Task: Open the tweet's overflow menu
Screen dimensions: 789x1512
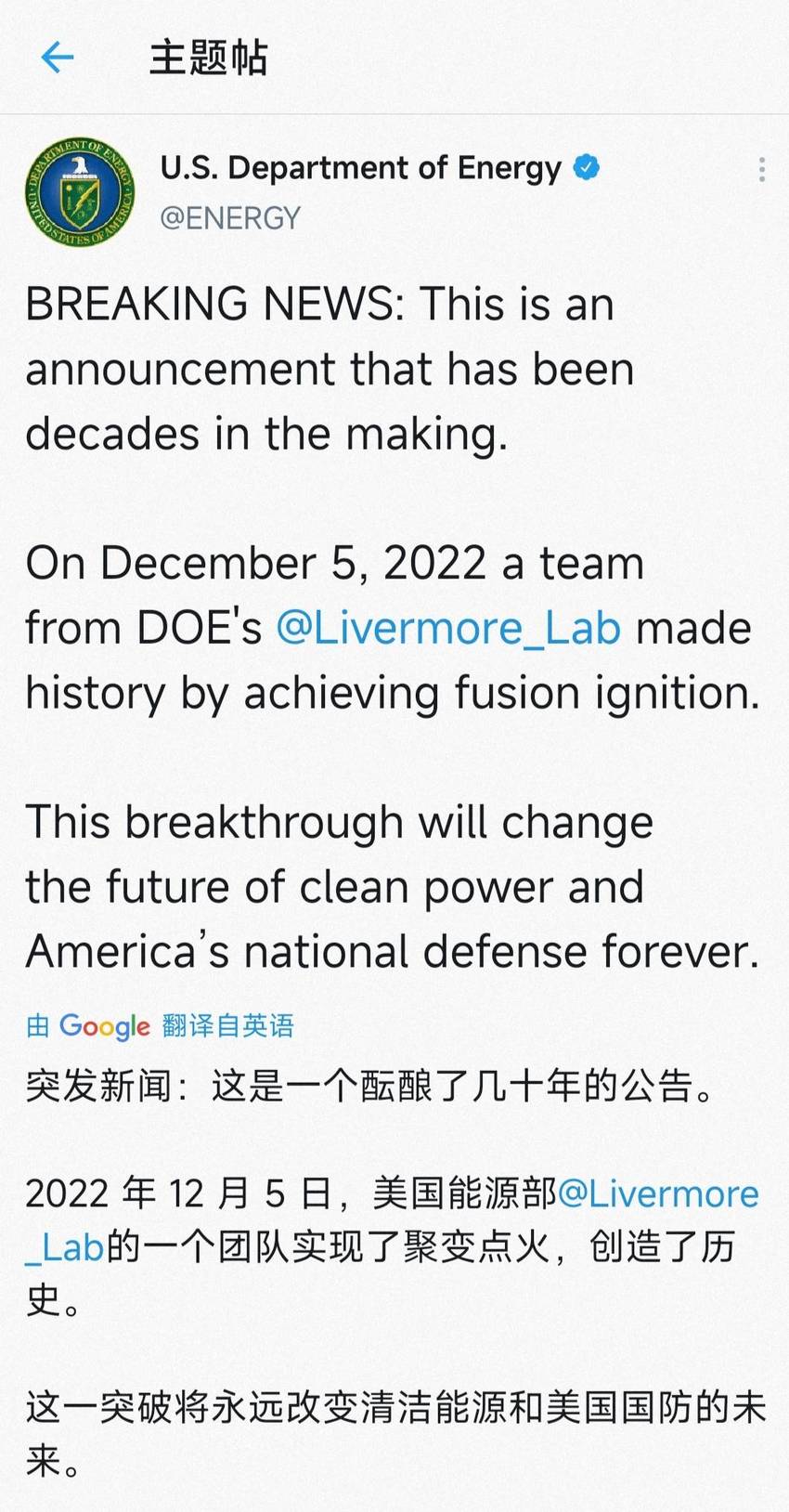Action: click(x=761, y=169)
